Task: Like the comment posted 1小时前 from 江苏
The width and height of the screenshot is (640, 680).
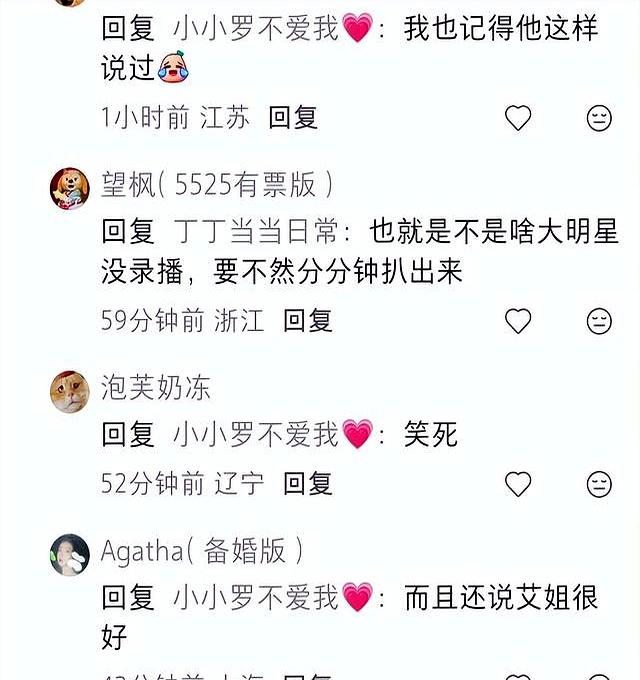Action: (518, 118)
